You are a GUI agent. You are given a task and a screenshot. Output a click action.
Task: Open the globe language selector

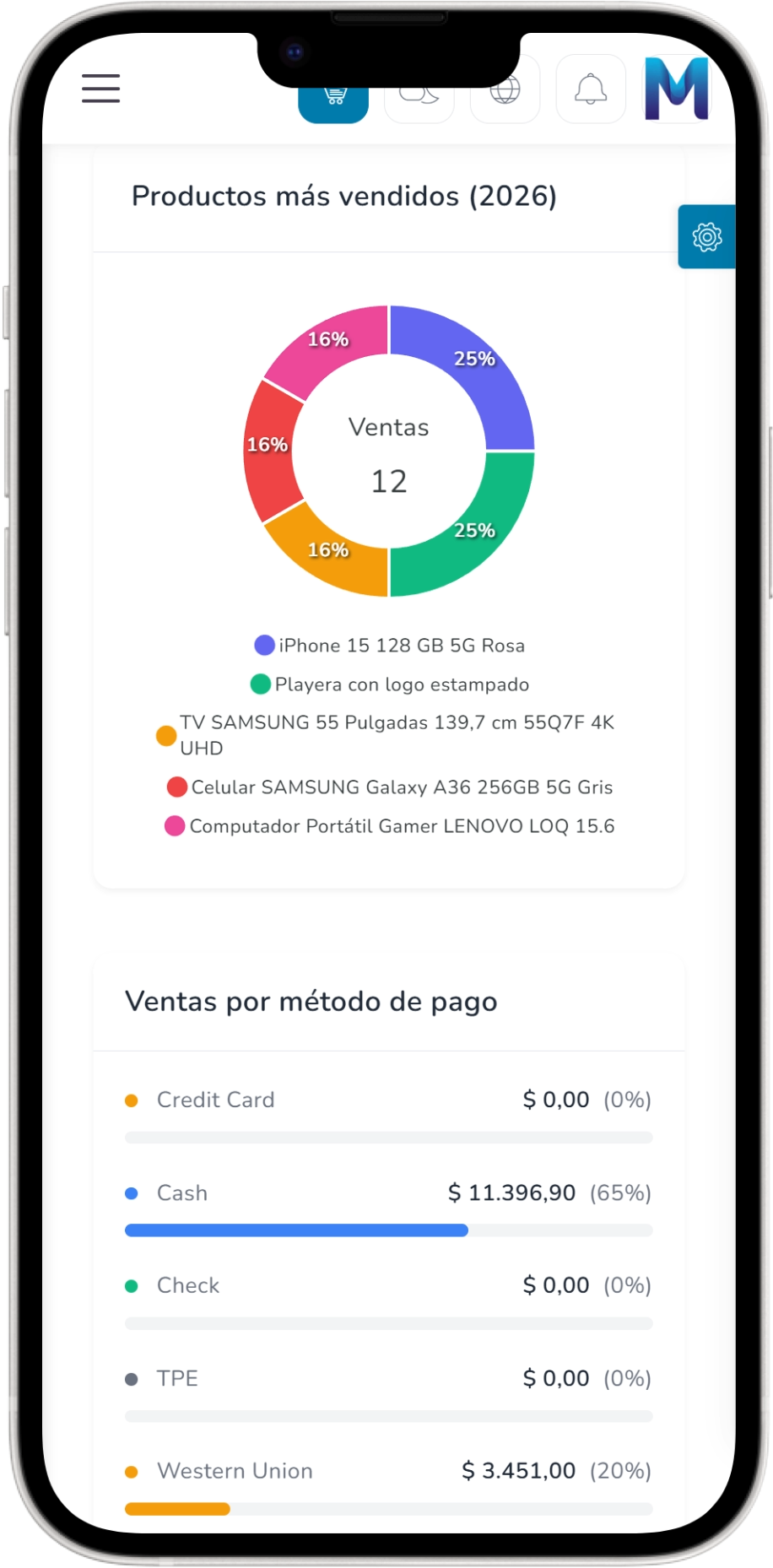[505, 91]
